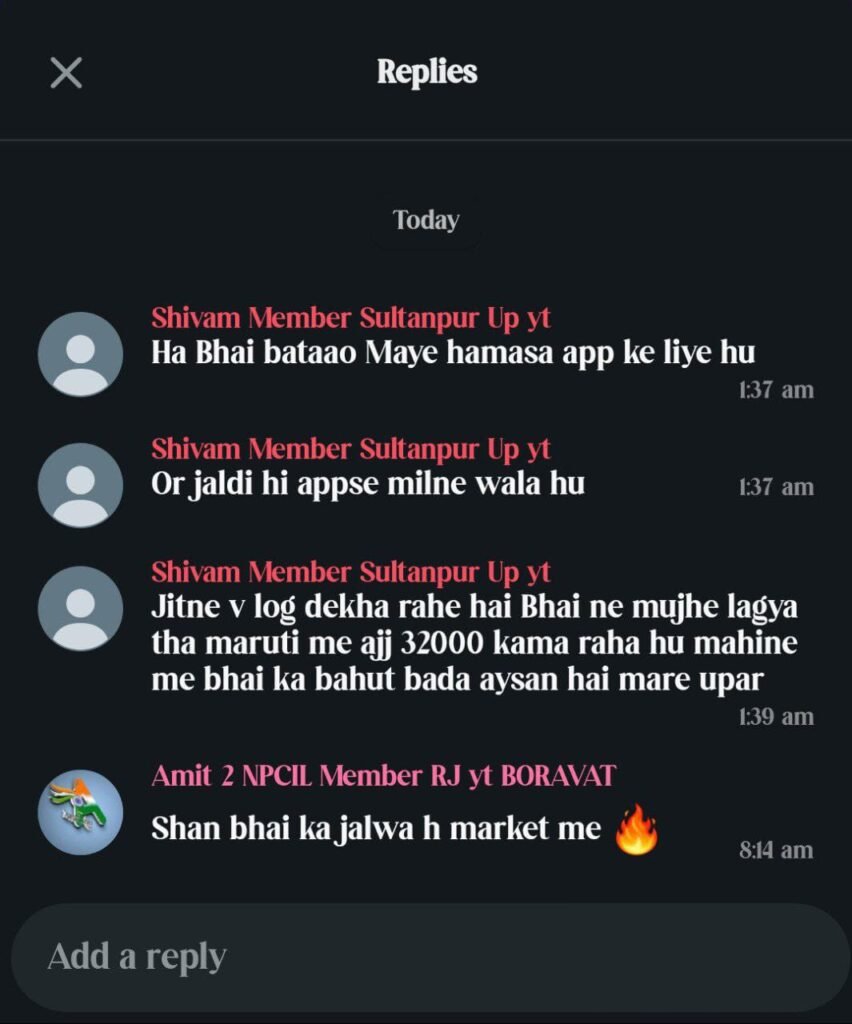Close the Replies panel
Viewport: 852px width, 1024px height.
coord(66,72)
